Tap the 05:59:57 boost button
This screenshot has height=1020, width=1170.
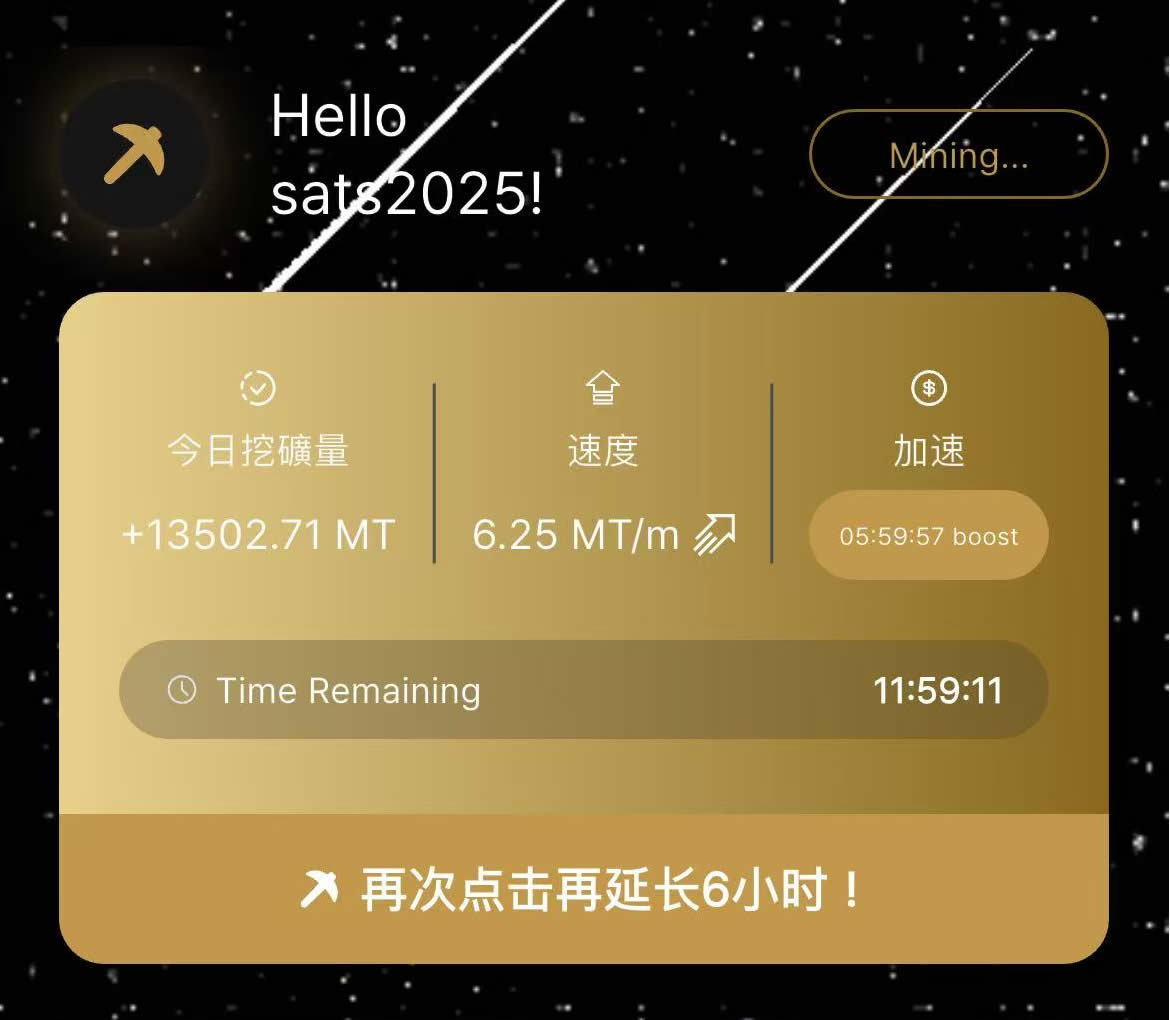tap(928, 536)
